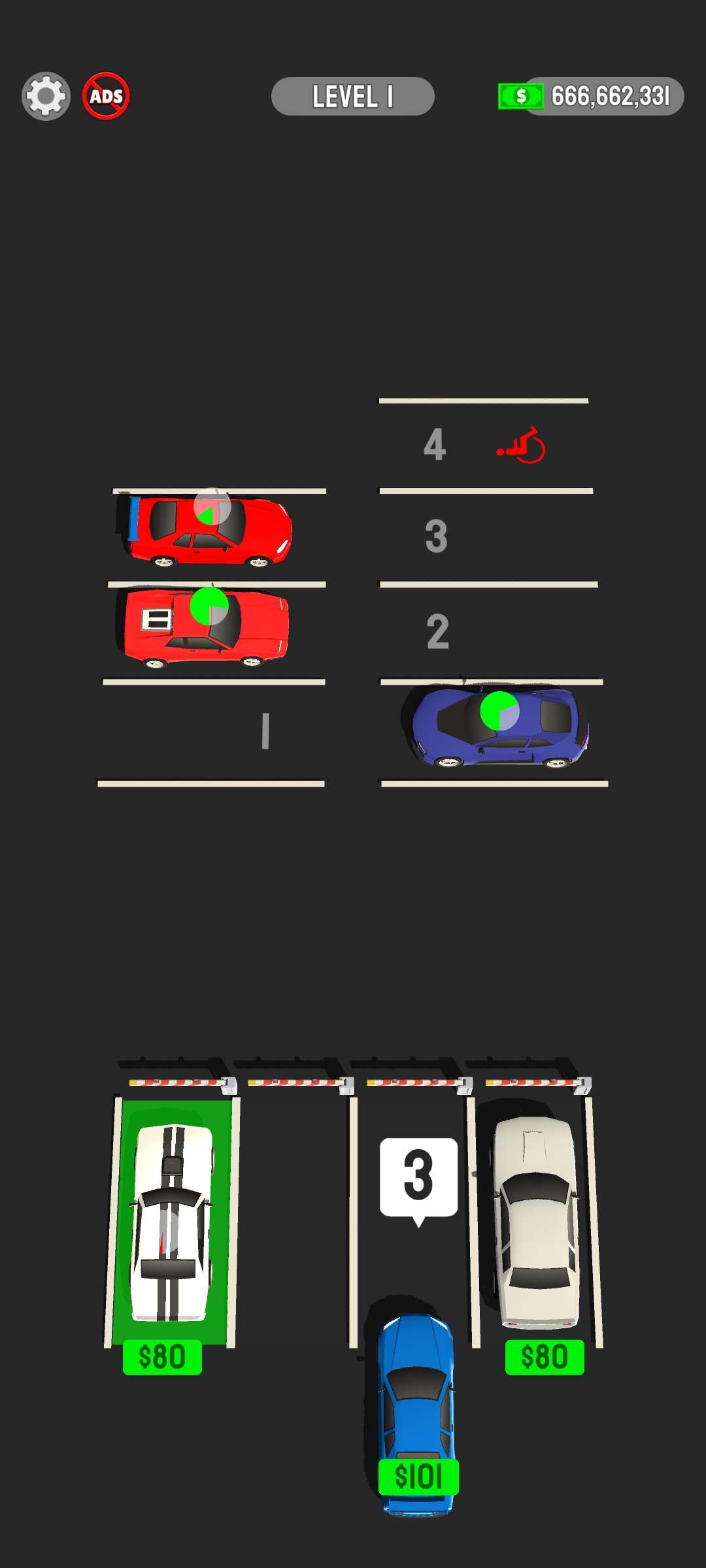Select the beige sedan for $80
The width and height of the screenshot is (706, 1568).
click(536, 1222)
